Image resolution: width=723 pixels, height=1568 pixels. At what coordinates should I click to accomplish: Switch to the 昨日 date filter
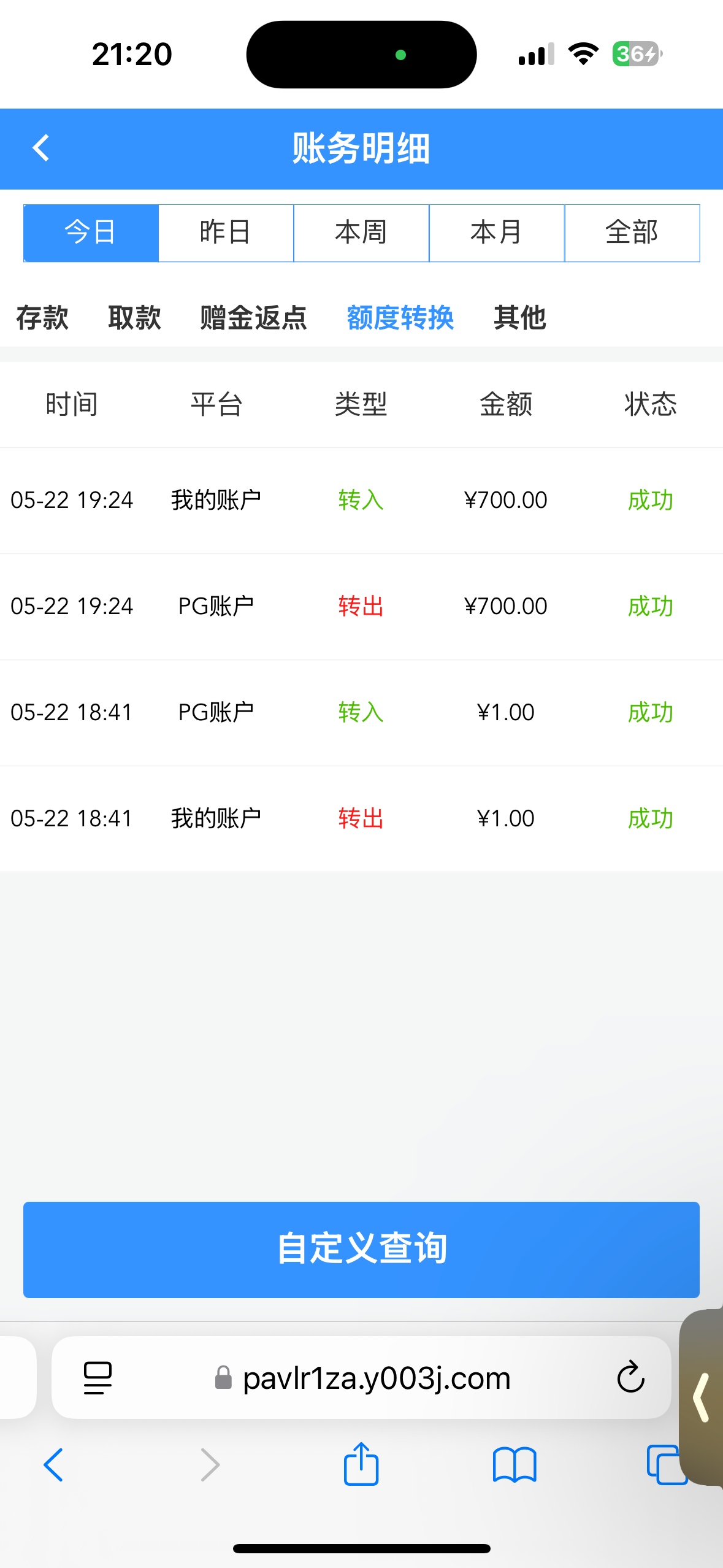pos(226,233)
